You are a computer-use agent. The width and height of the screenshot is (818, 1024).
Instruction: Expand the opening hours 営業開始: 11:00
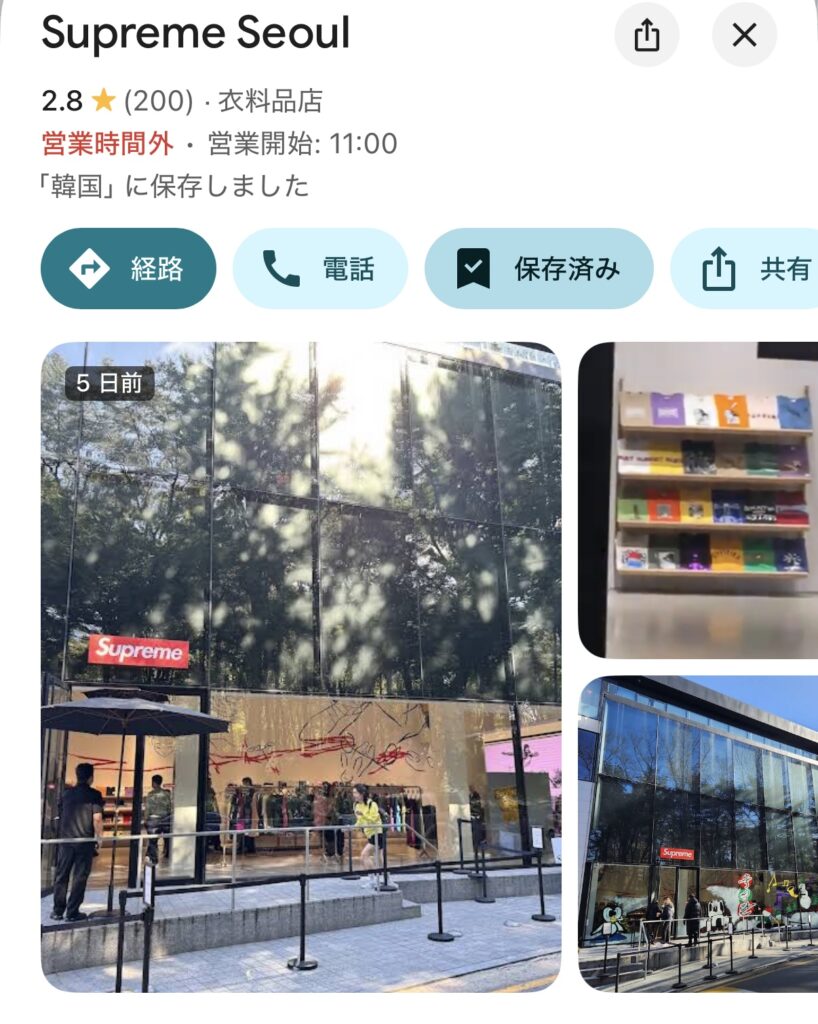(x=302, y=144)
